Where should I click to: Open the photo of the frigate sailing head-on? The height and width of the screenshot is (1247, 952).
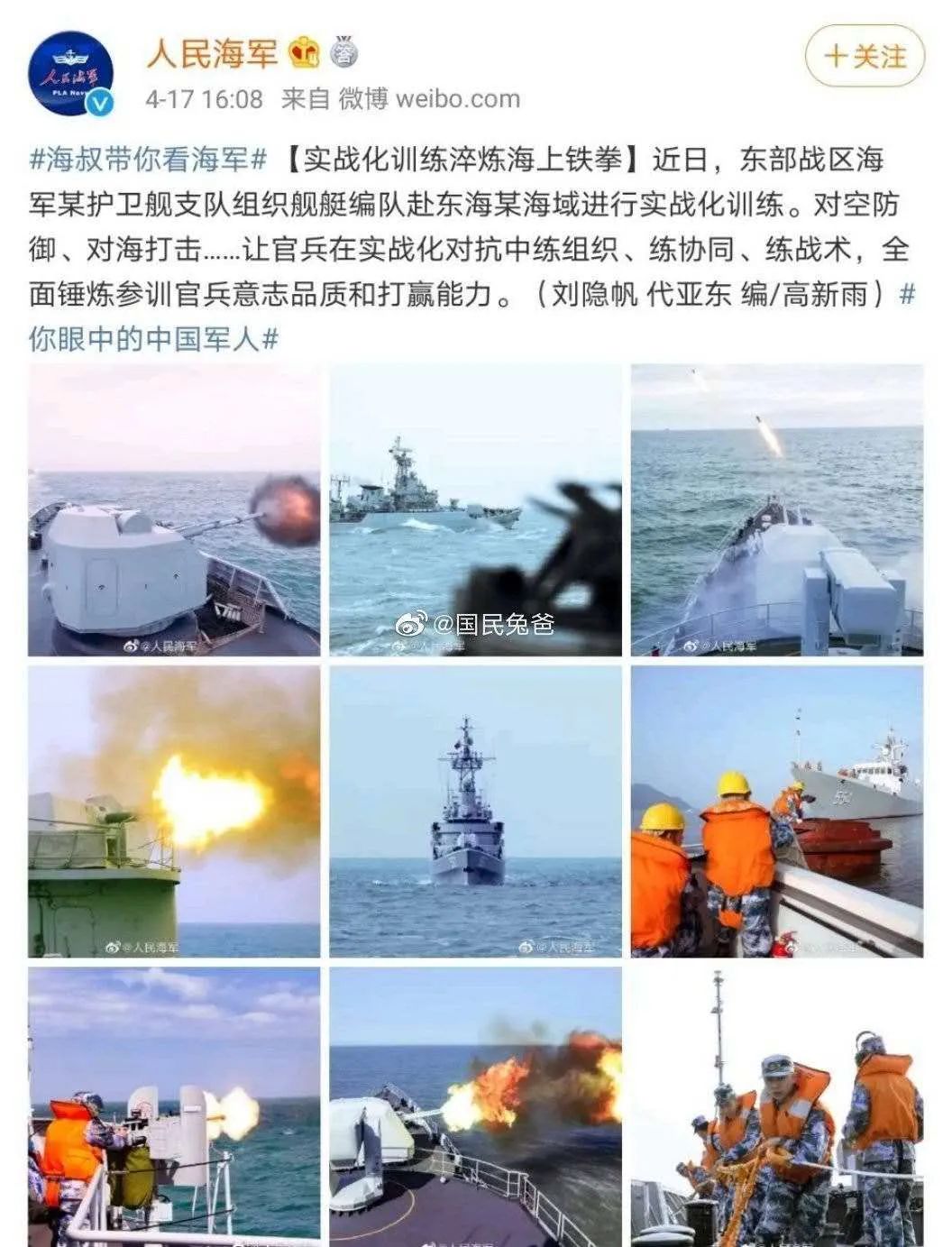(475, 811)
